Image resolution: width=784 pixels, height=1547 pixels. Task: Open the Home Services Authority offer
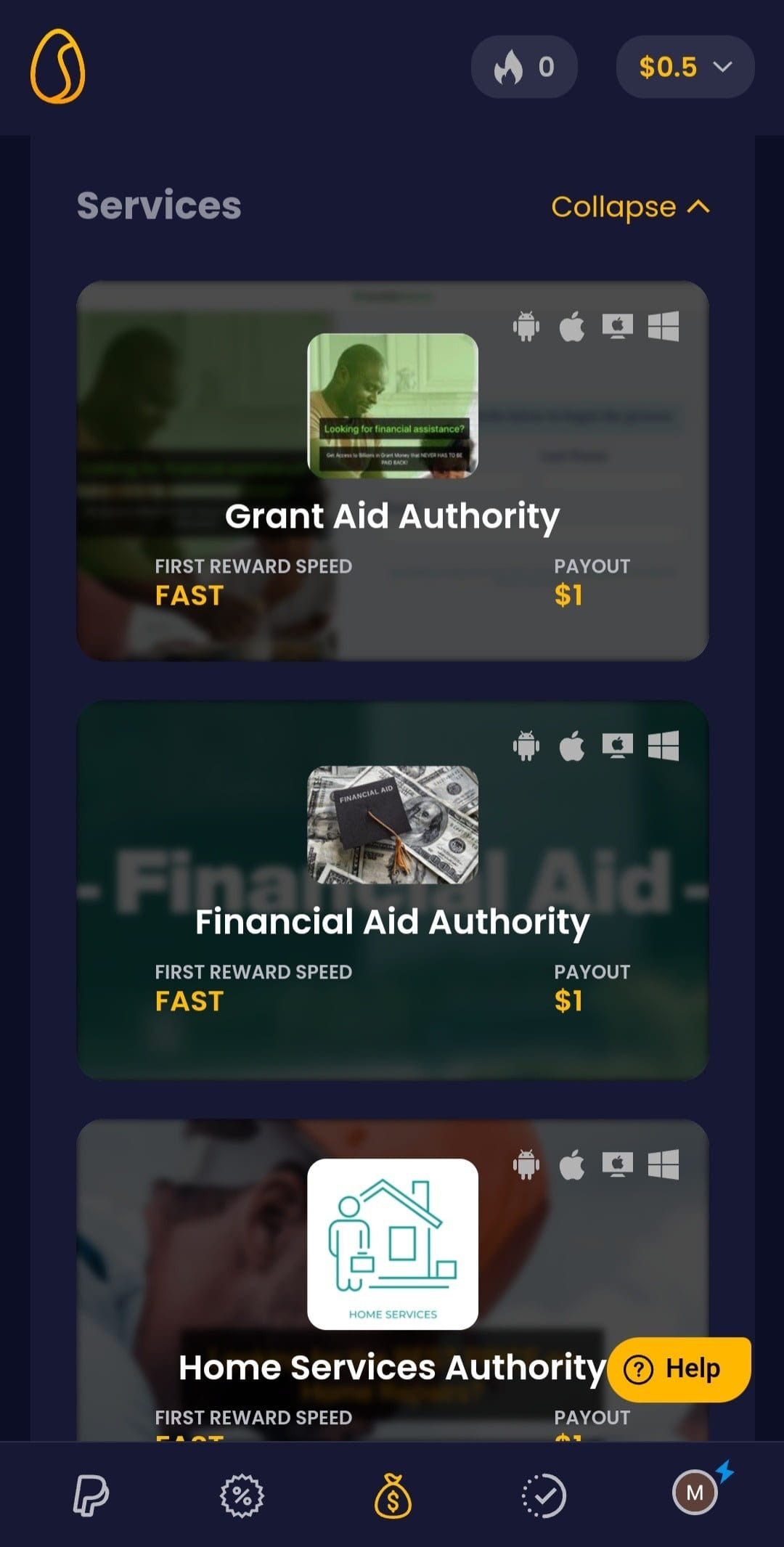tap(393, 1281)
